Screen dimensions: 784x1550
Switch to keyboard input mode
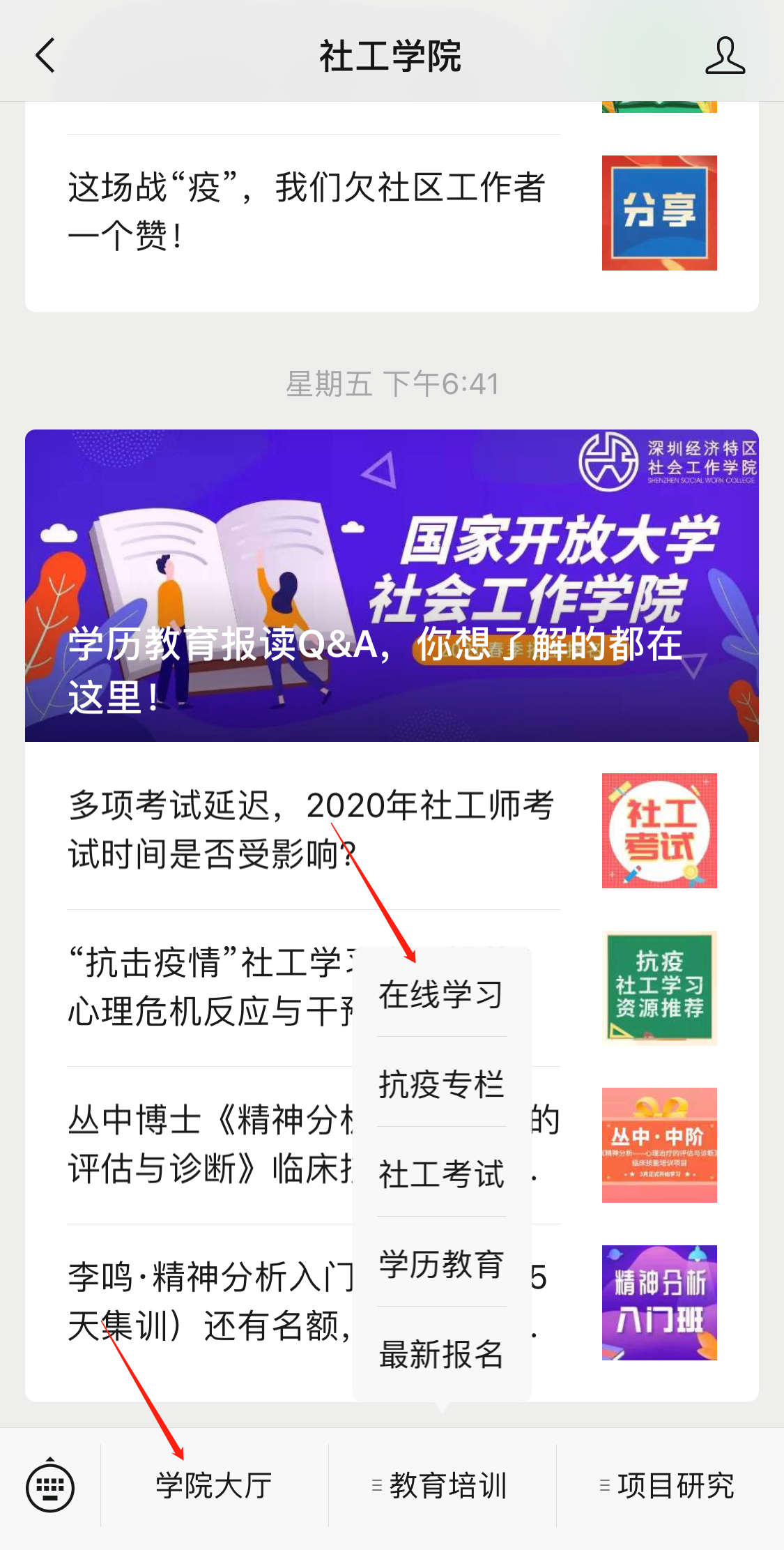[50, 1487]
